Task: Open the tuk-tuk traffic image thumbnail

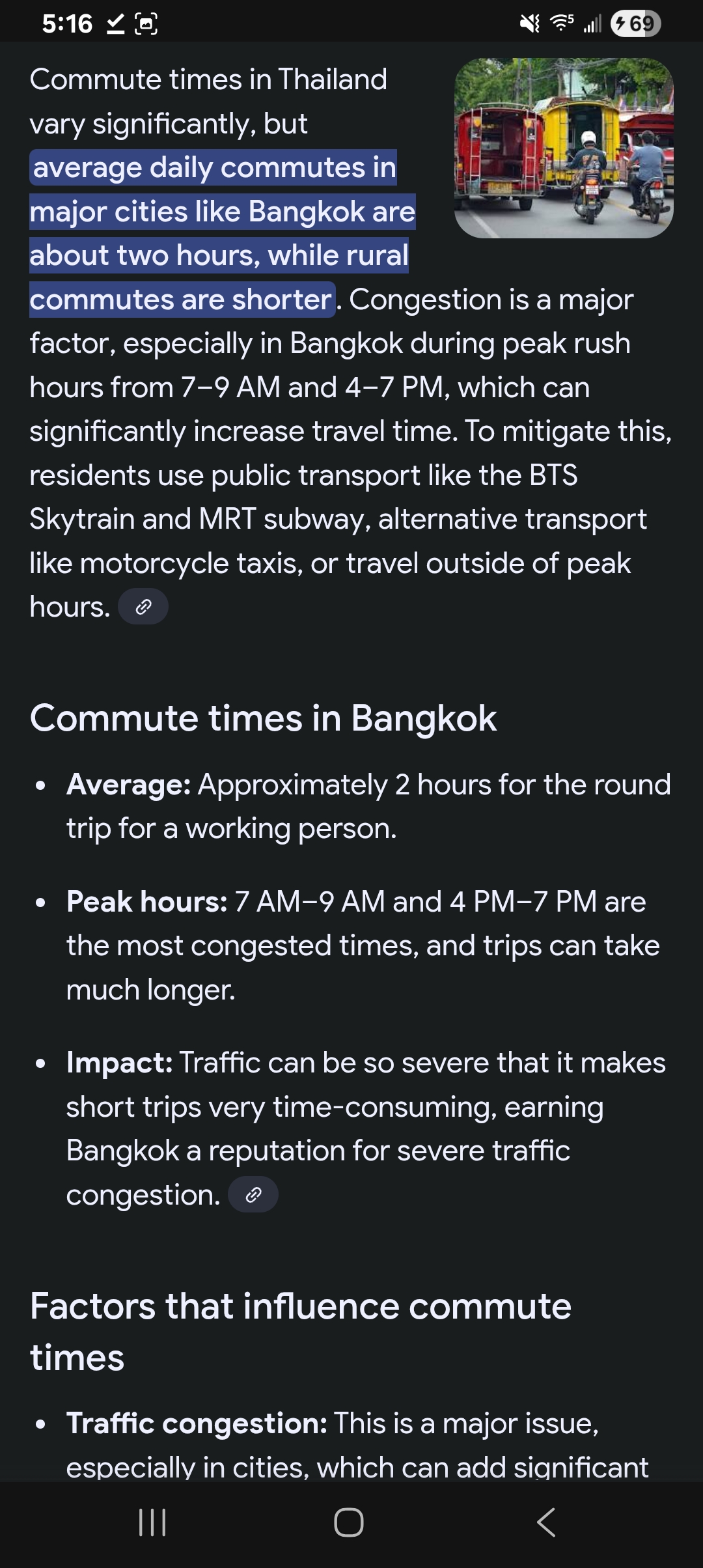Action: click(x=564, y=148)
